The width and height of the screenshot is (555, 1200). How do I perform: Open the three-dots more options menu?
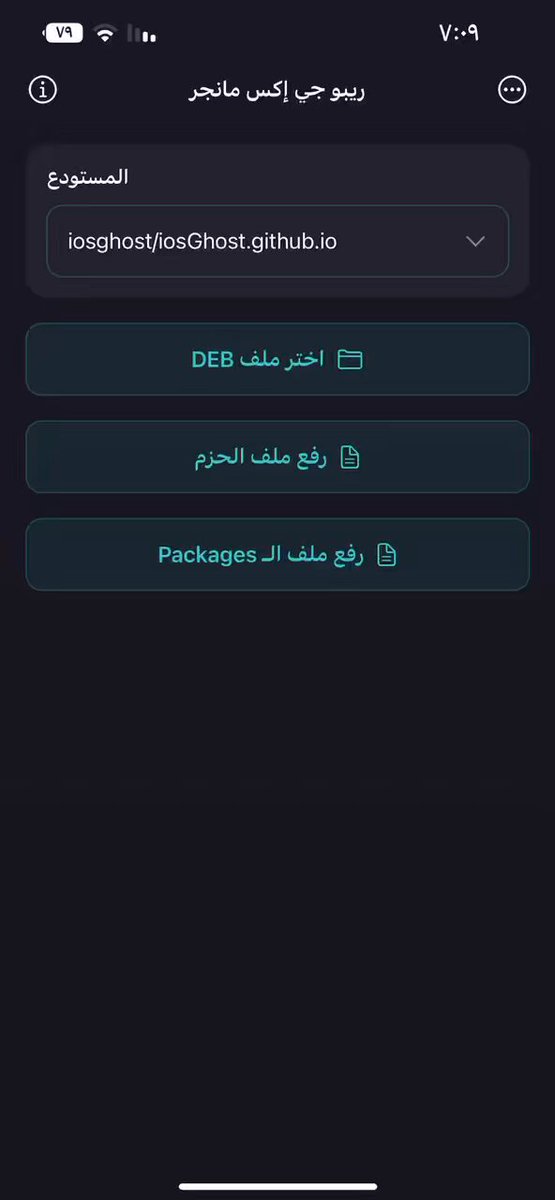click(512, 90)
